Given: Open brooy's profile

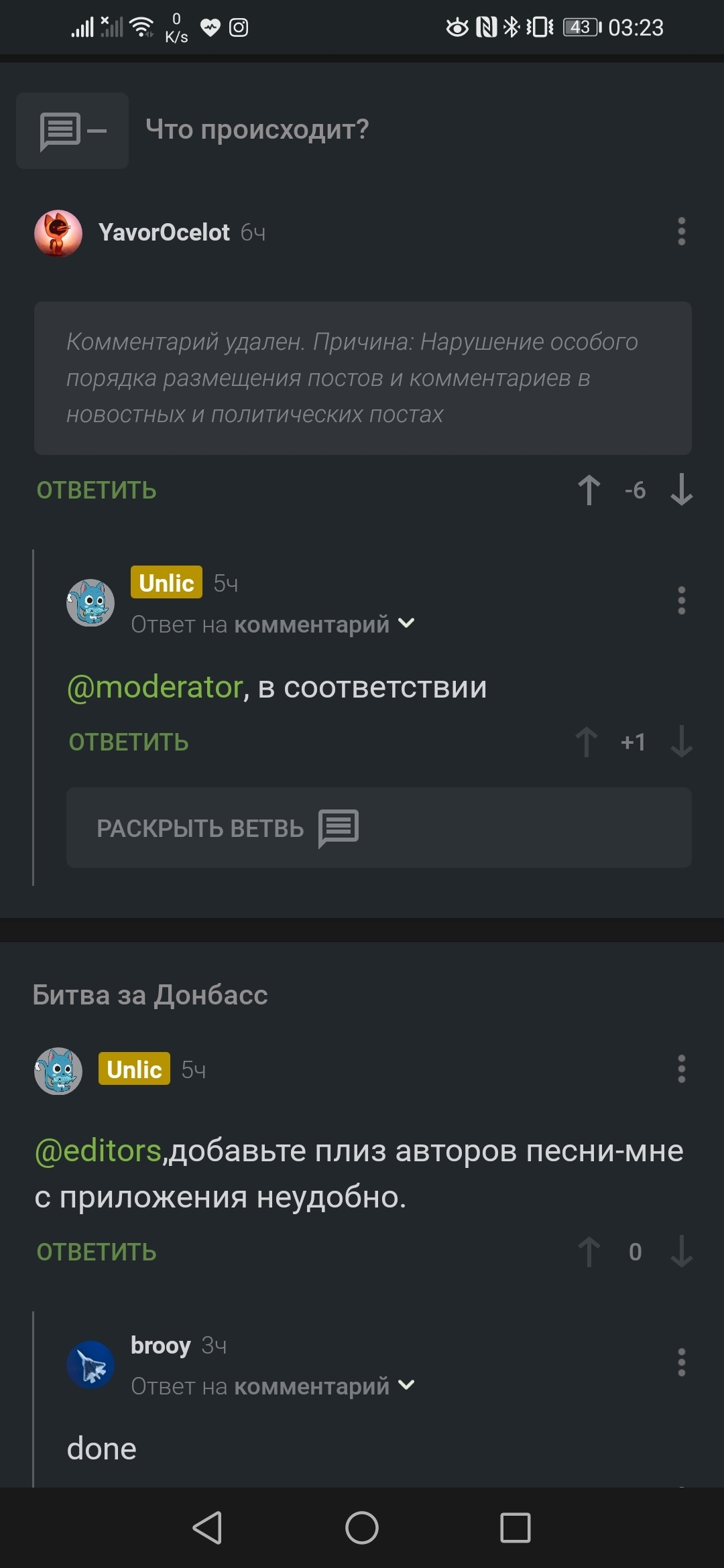Looking at the screenshot, I should 161,1345.
